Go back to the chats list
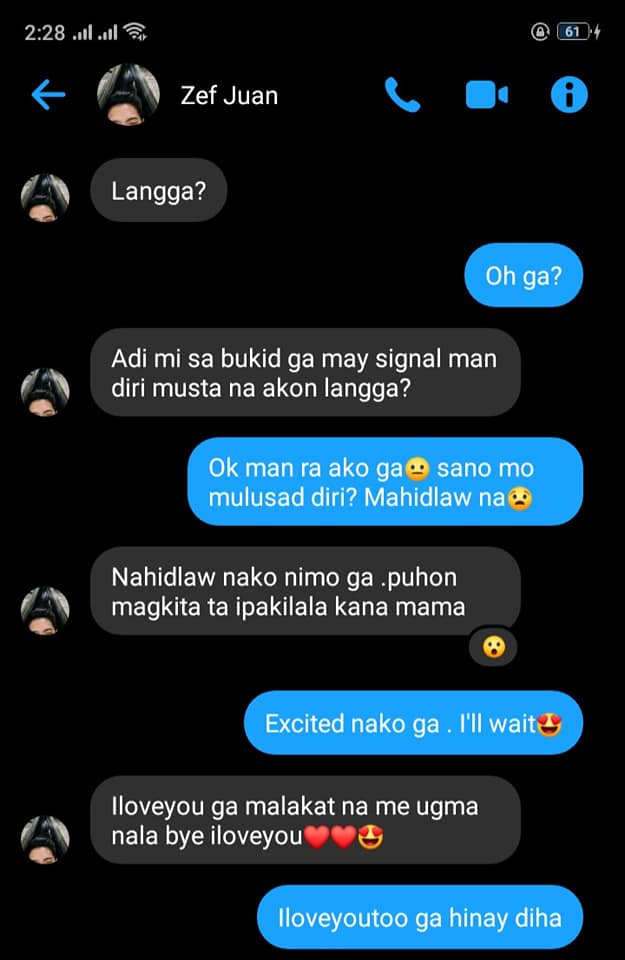This screenshot has height=960, width=625. click(48, 96)
